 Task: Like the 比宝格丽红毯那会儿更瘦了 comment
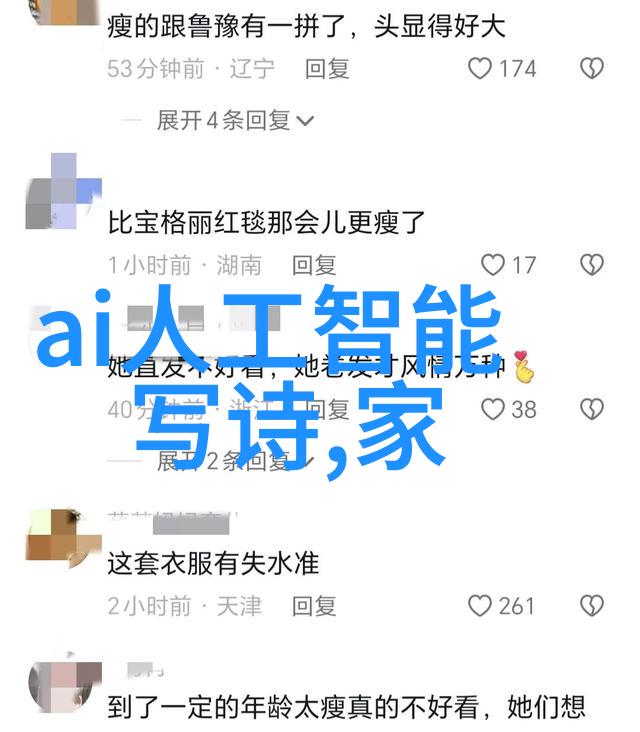click(x=493, y=265)
